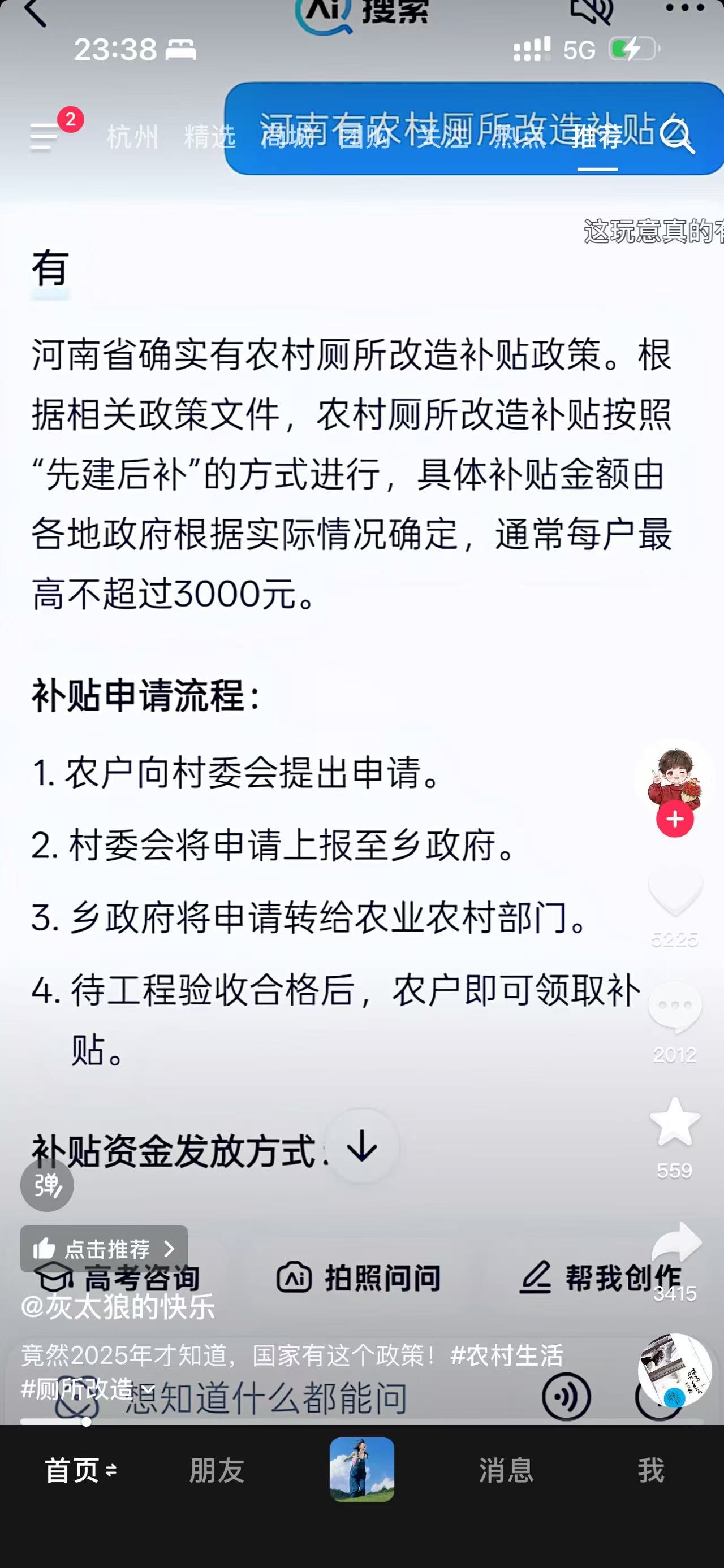
Task: Share this video
Action: tap(676, 1242)
